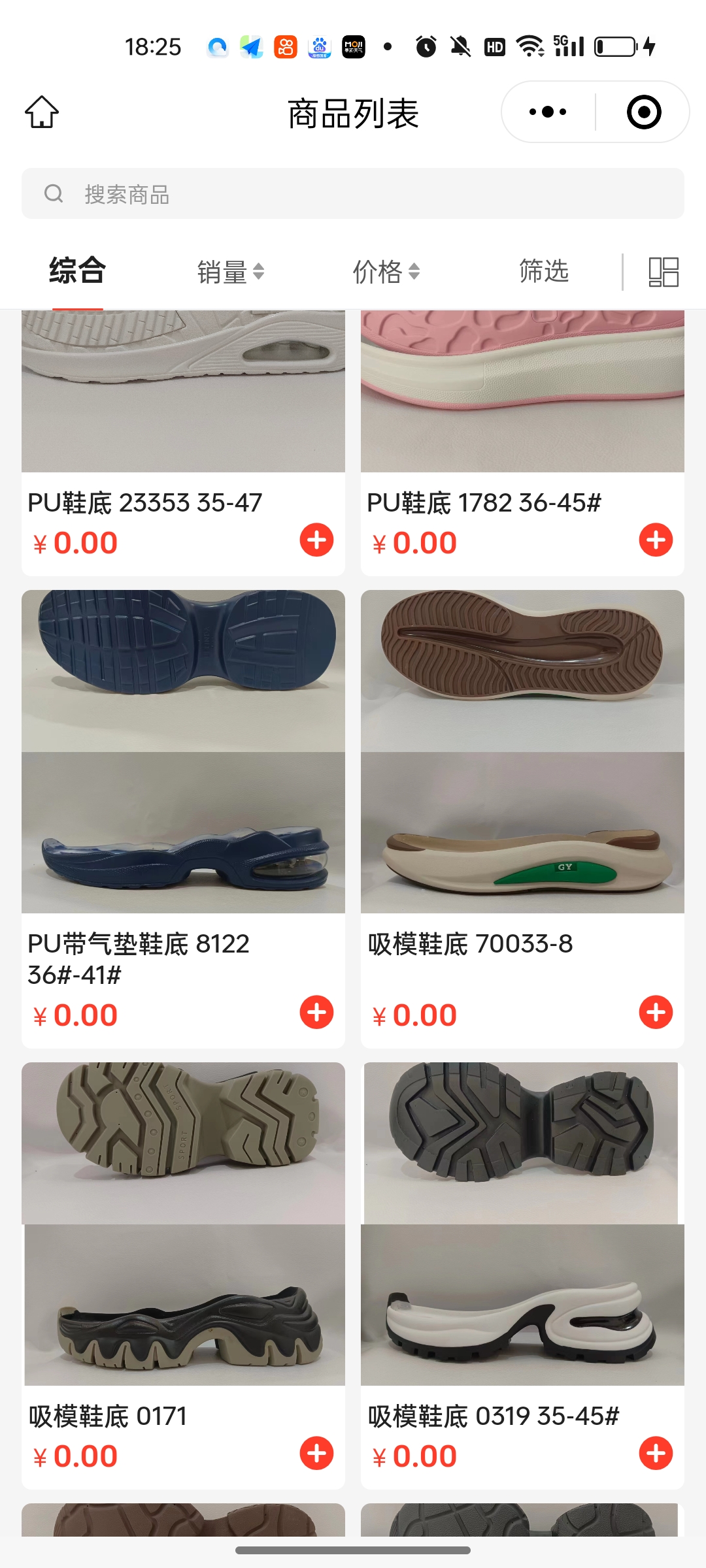Viewport: 706px width, 1568px height.
Task: Switch the product list layout view
Action: (663, 272)
